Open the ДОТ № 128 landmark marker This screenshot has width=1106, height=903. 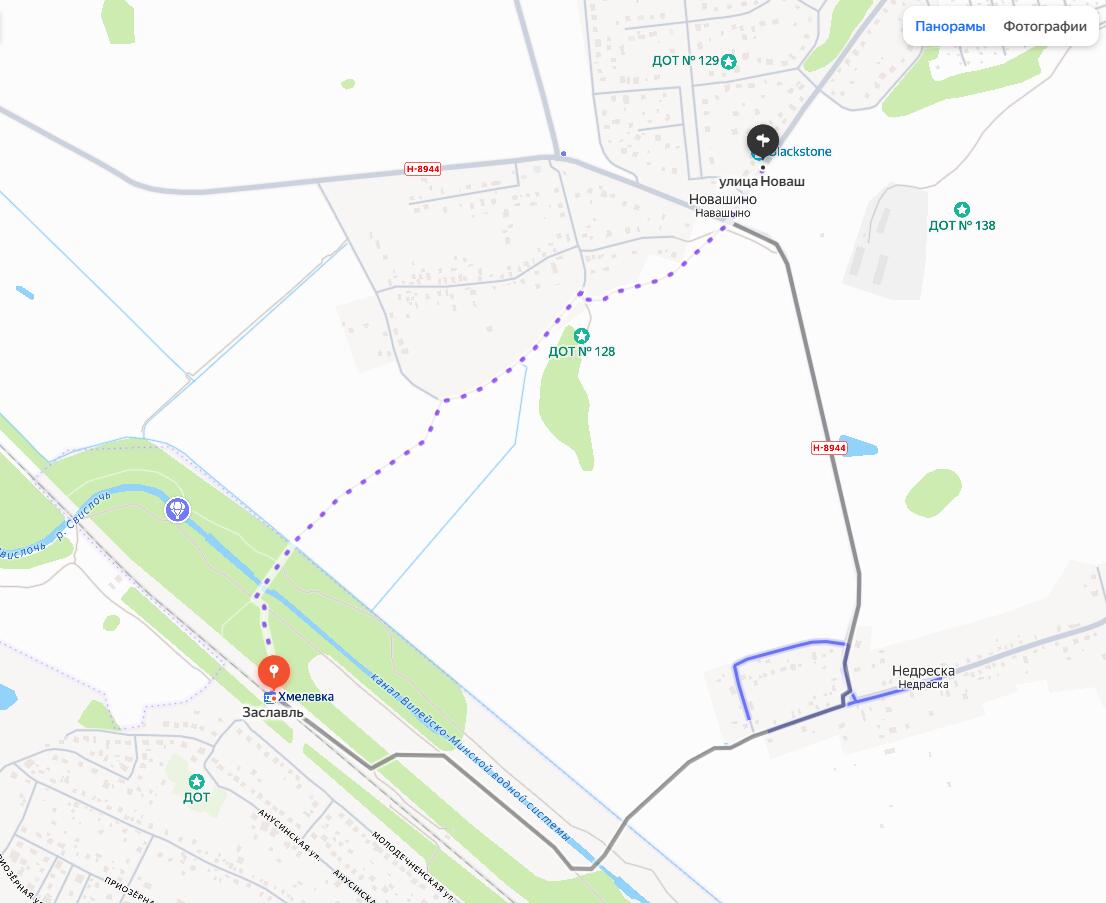pos(582,336)
